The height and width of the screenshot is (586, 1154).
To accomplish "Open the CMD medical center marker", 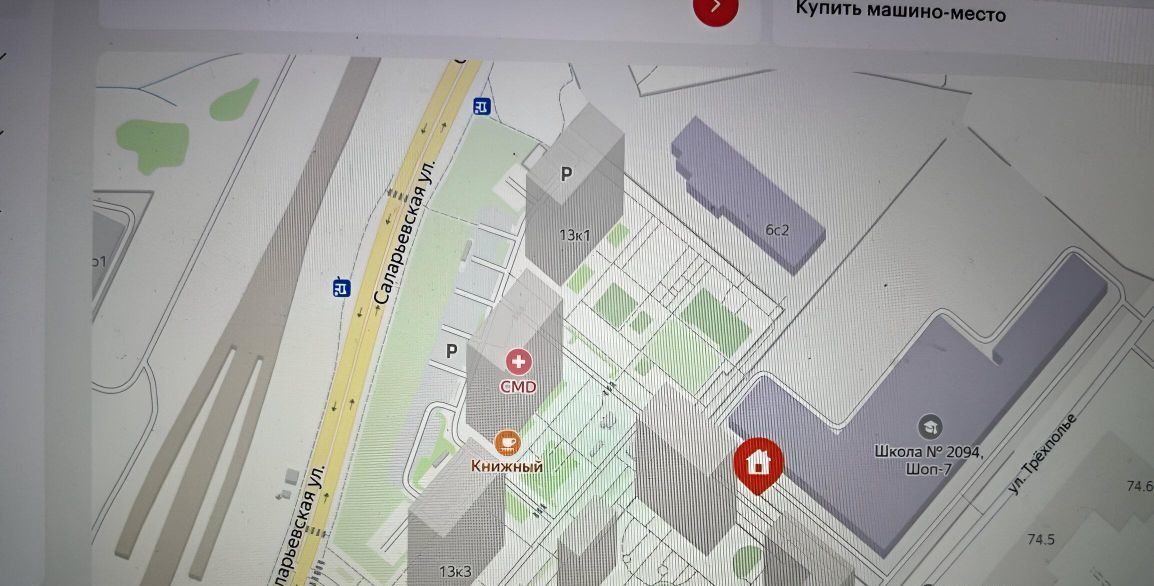I will (x=518, y=361).
